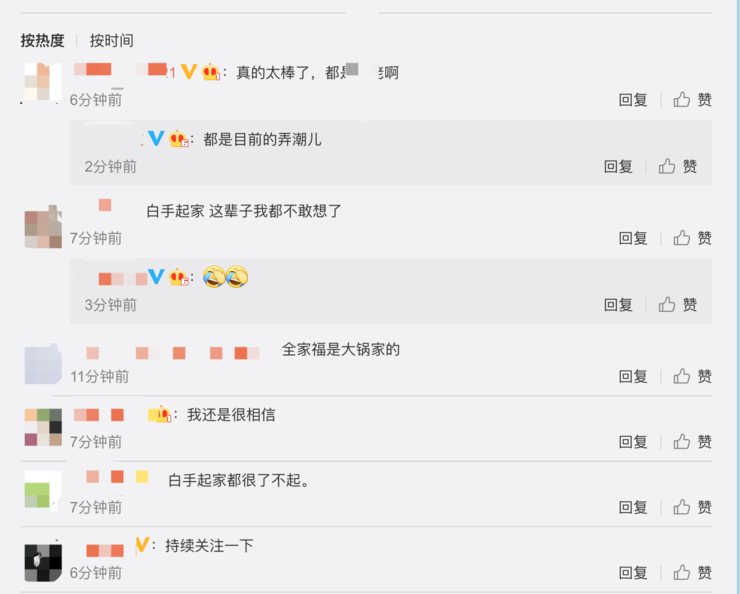Like the comment 我还是很相信
Viewport: 740px width, 594px height.
693,442
